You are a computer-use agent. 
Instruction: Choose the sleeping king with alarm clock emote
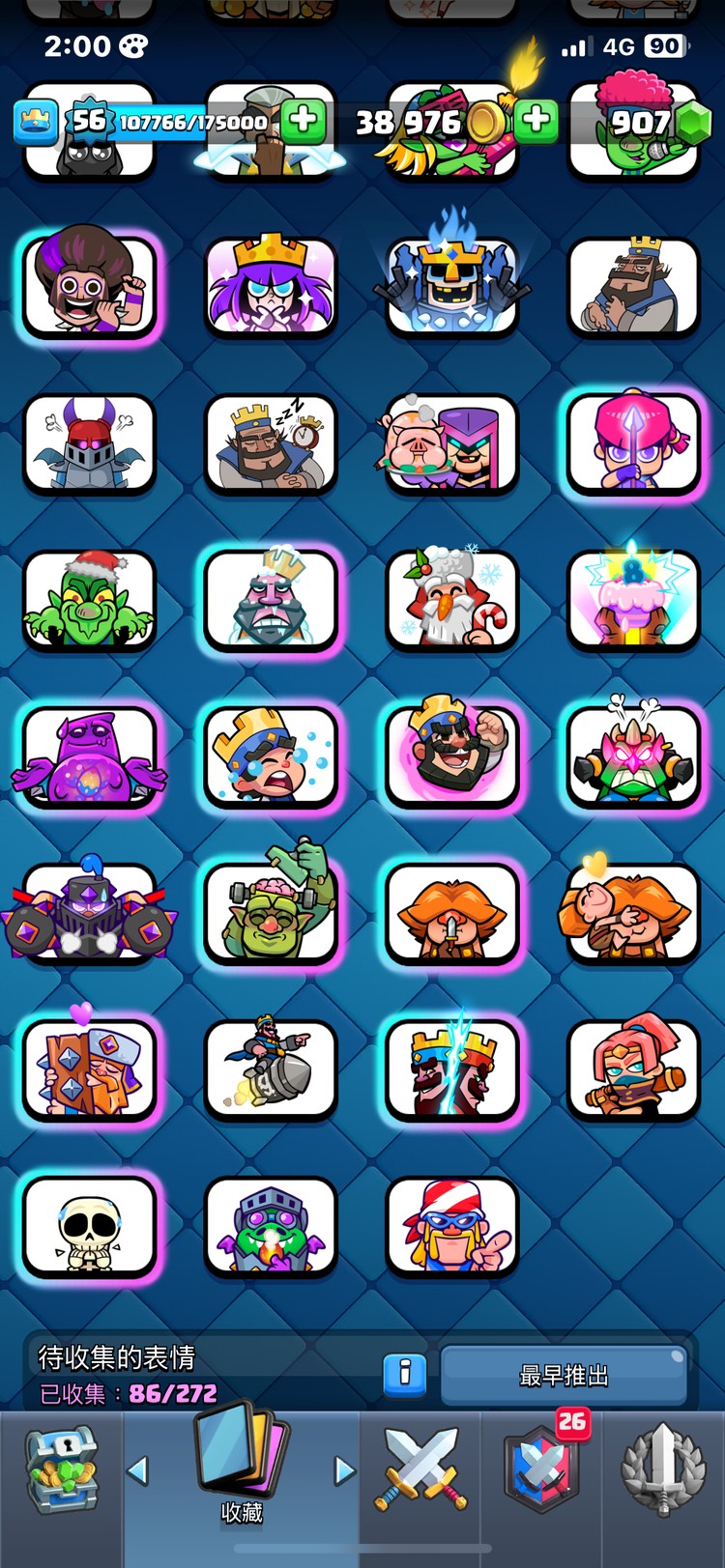click(x=271, y=443)
